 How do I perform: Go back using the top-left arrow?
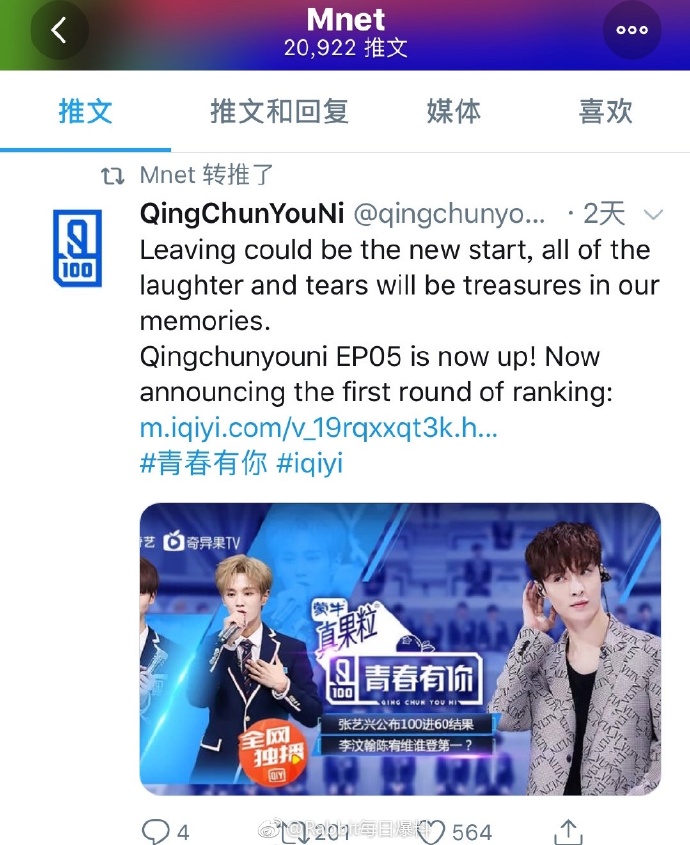point(58,30)
